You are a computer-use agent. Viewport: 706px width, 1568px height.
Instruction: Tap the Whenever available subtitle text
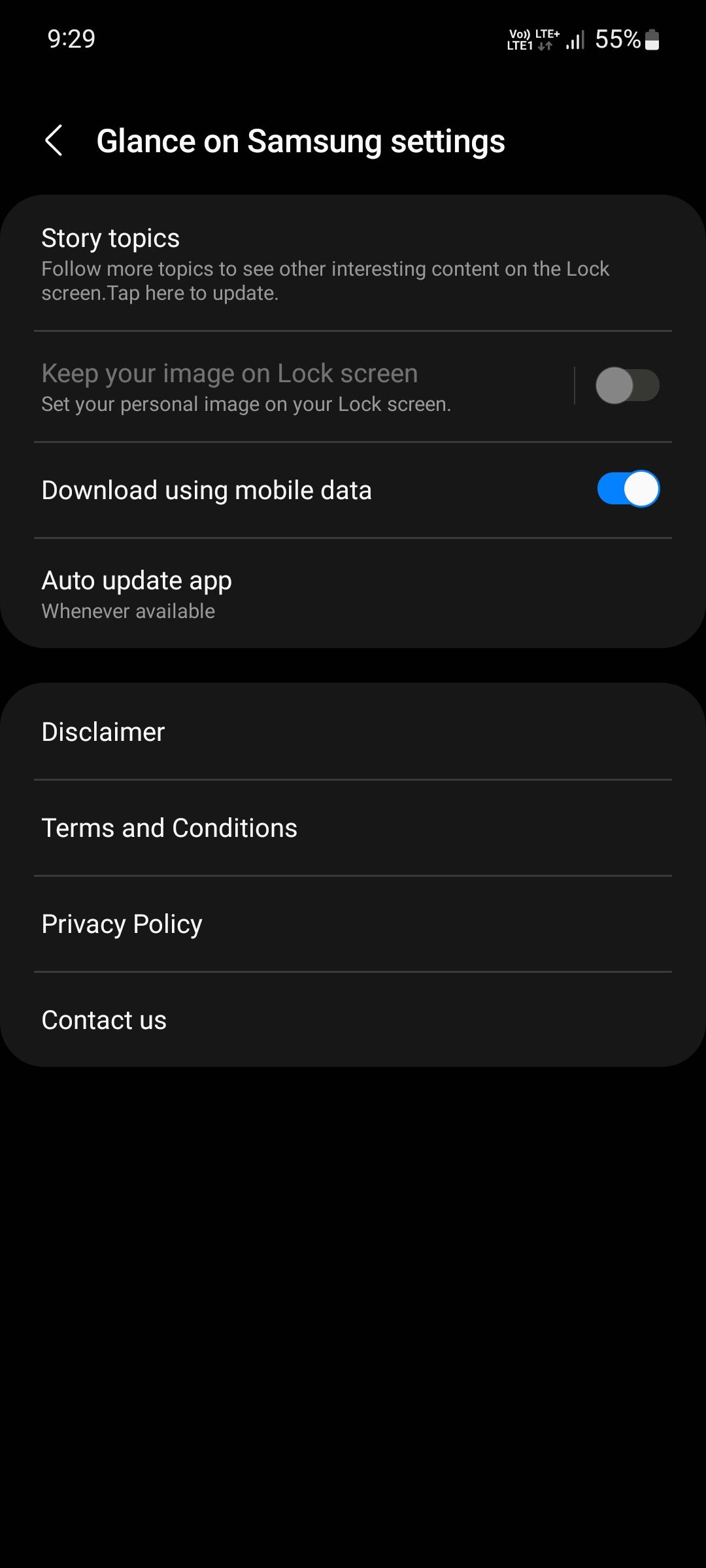(x=127, y=611)
